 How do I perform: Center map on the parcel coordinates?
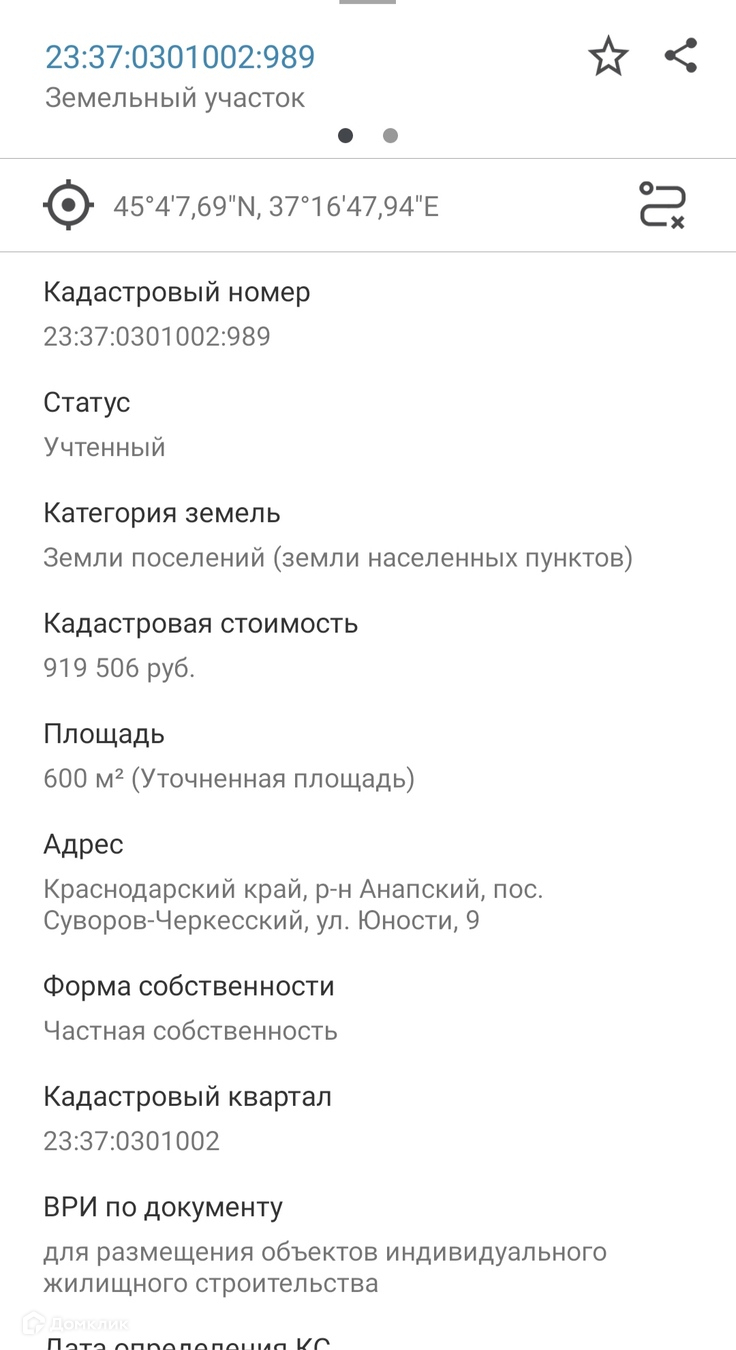click(x=69, y=206)
